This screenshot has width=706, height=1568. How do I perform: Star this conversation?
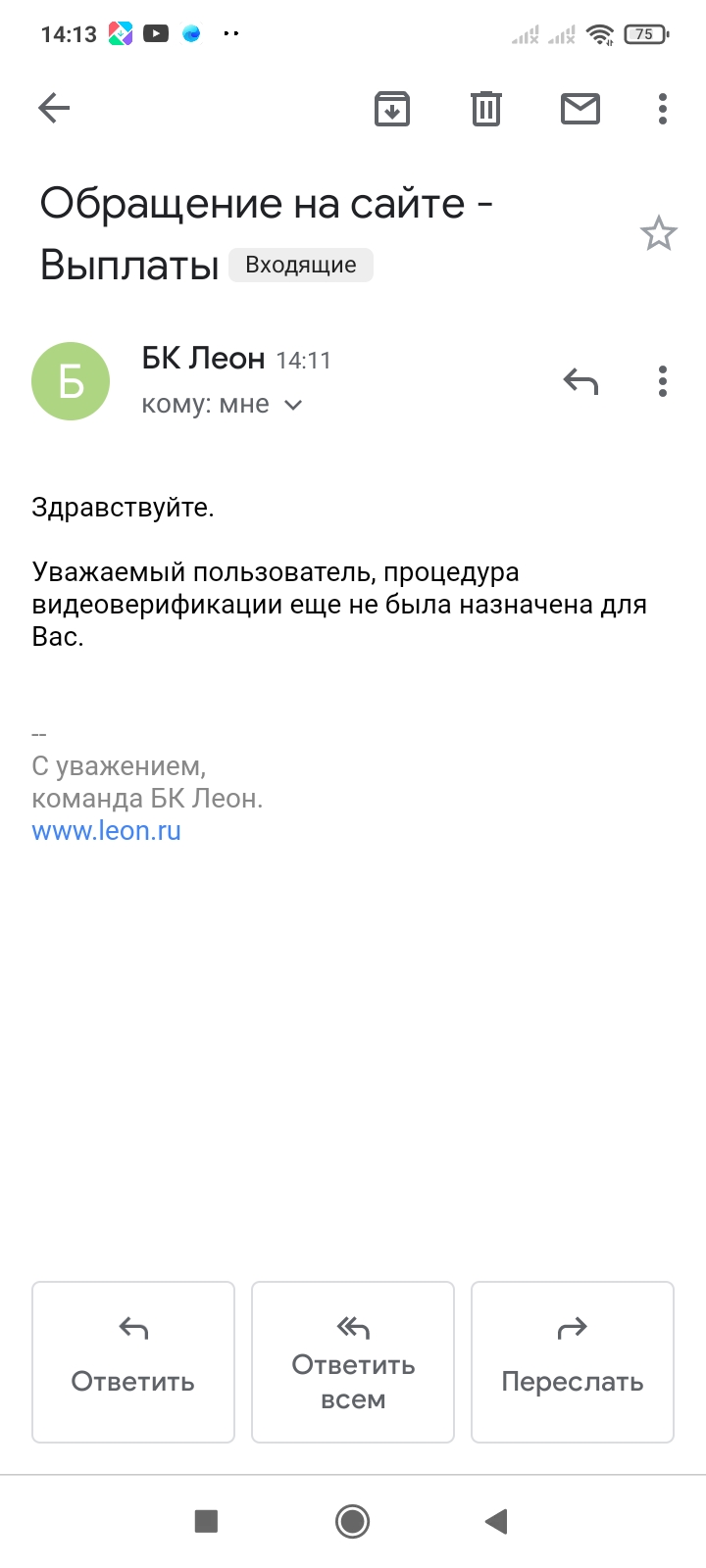[x=658, y=233]
